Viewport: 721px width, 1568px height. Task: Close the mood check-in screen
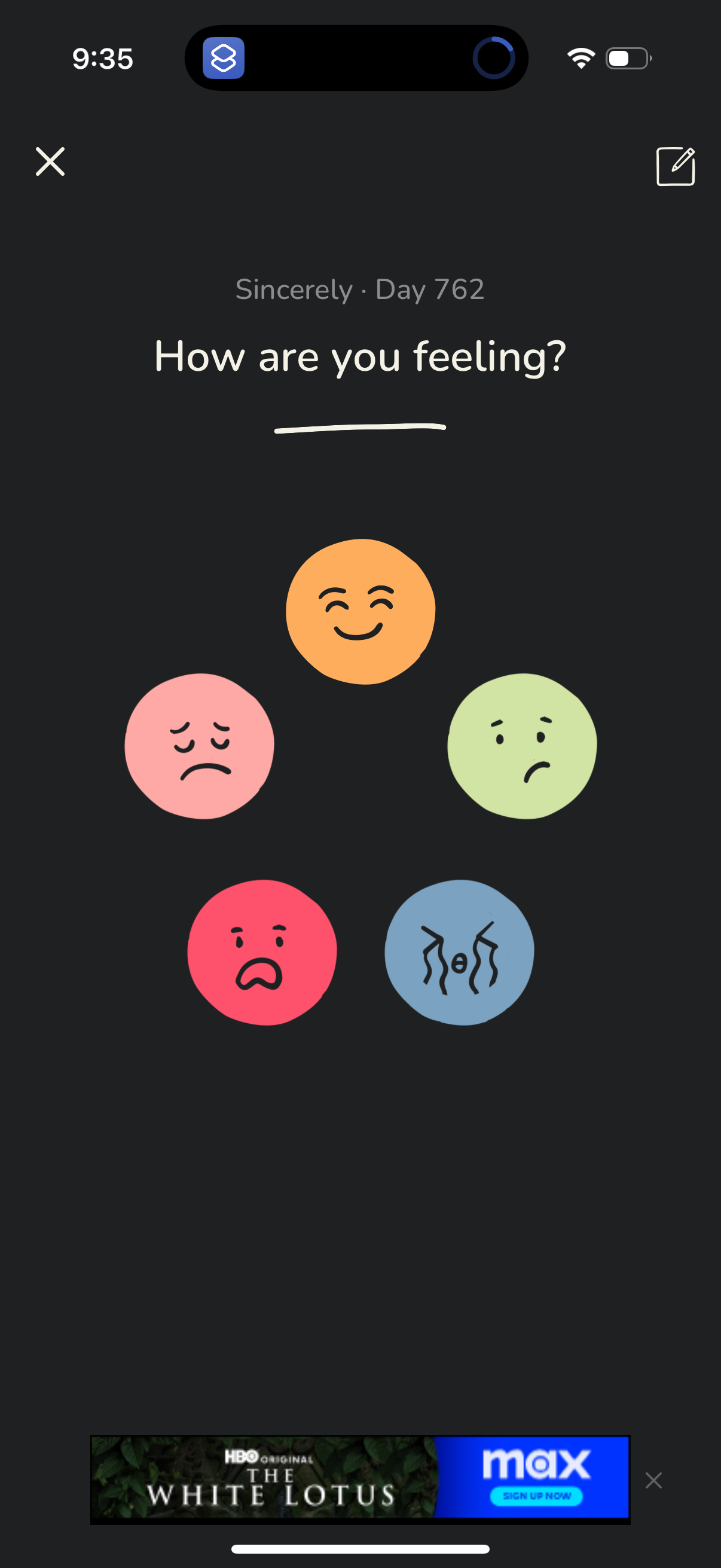[50, 161]
